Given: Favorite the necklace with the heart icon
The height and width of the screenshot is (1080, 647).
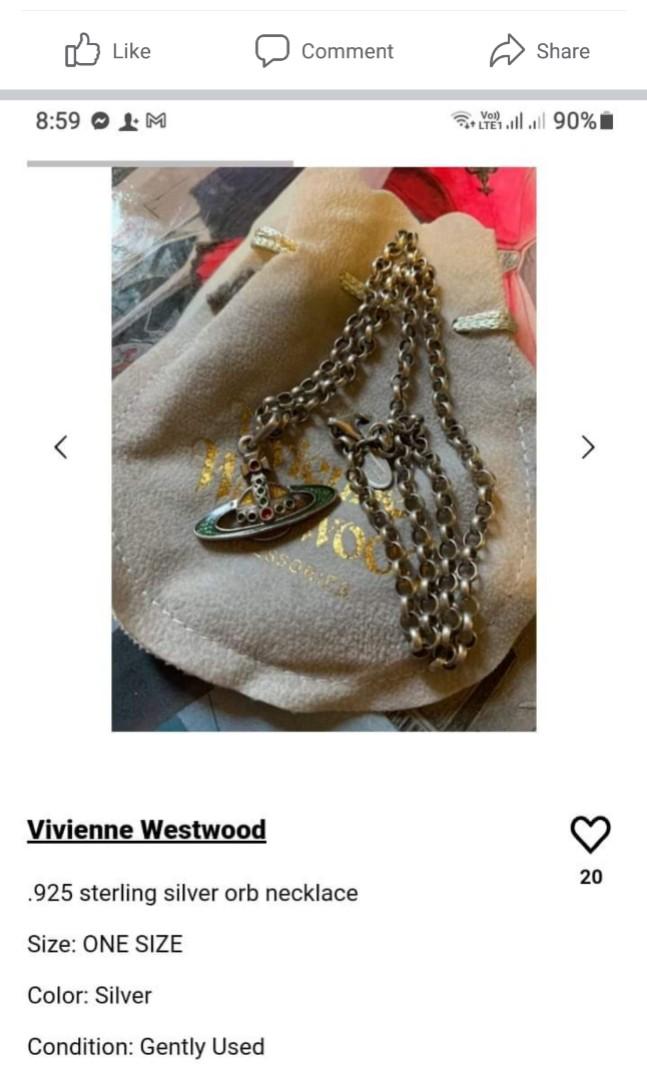Looking at the screenshot, I should pos(590,834).
